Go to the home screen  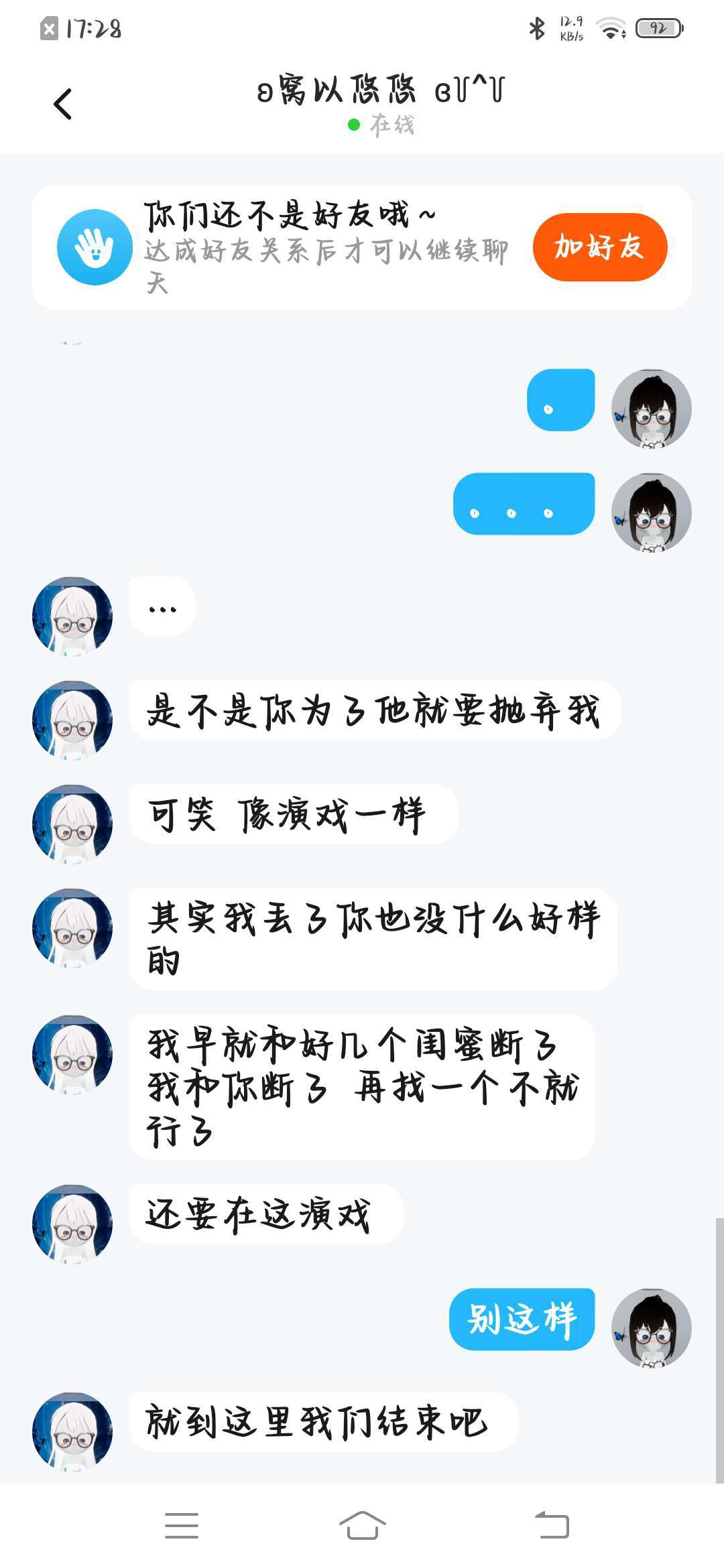click(362, 1525)
